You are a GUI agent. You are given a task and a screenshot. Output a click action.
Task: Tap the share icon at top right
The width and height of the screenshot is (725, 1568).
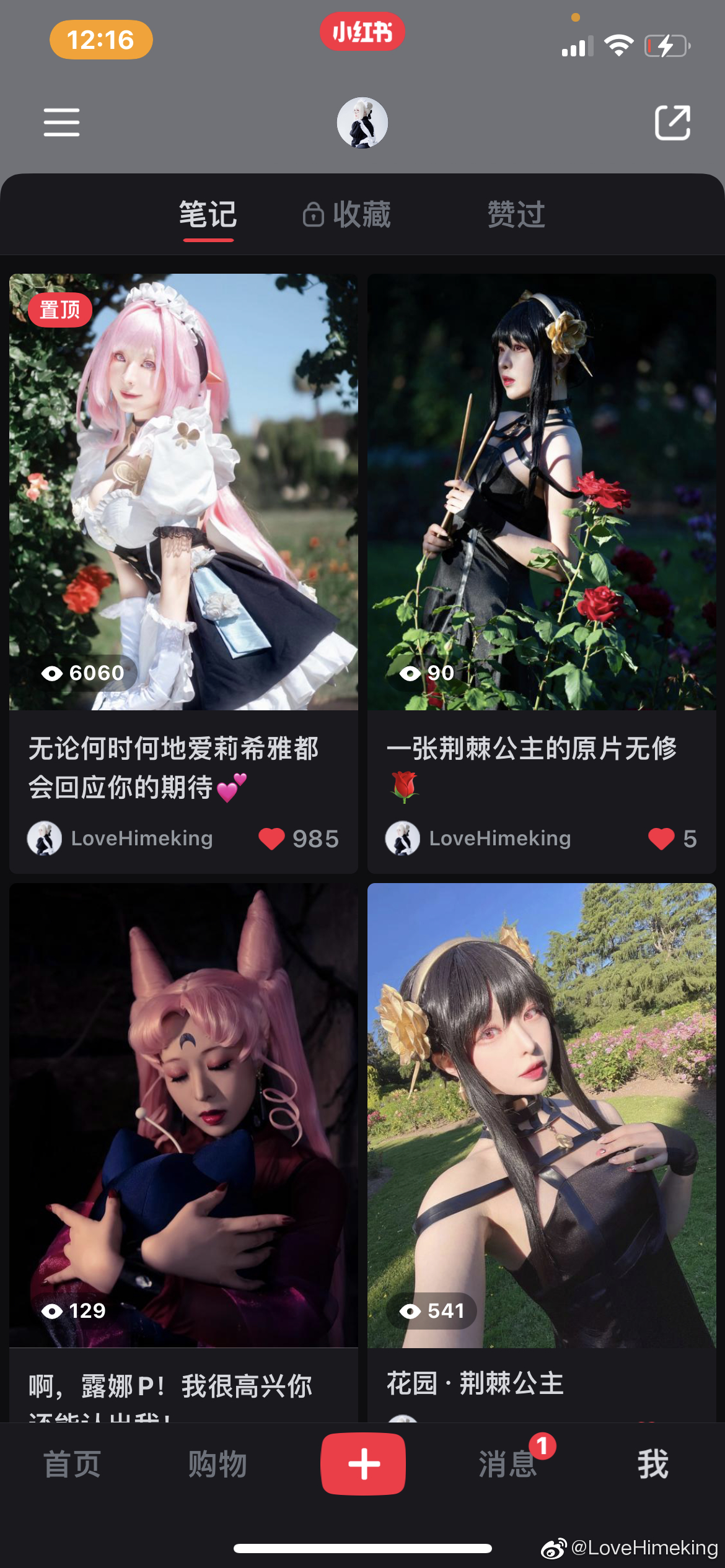tap(672, 122)
